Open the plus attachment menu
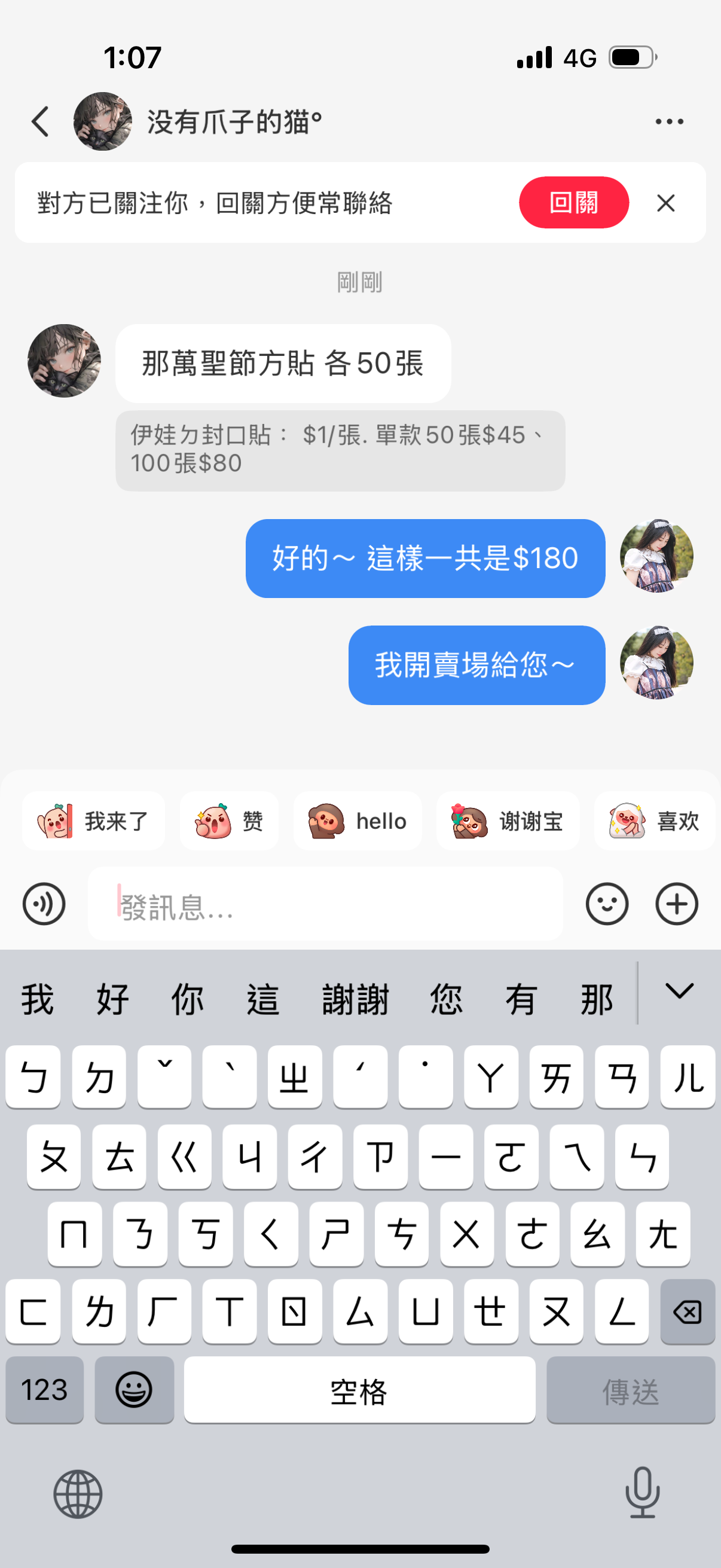Viewport: 721px width, 1568px height. click(677, 903)
